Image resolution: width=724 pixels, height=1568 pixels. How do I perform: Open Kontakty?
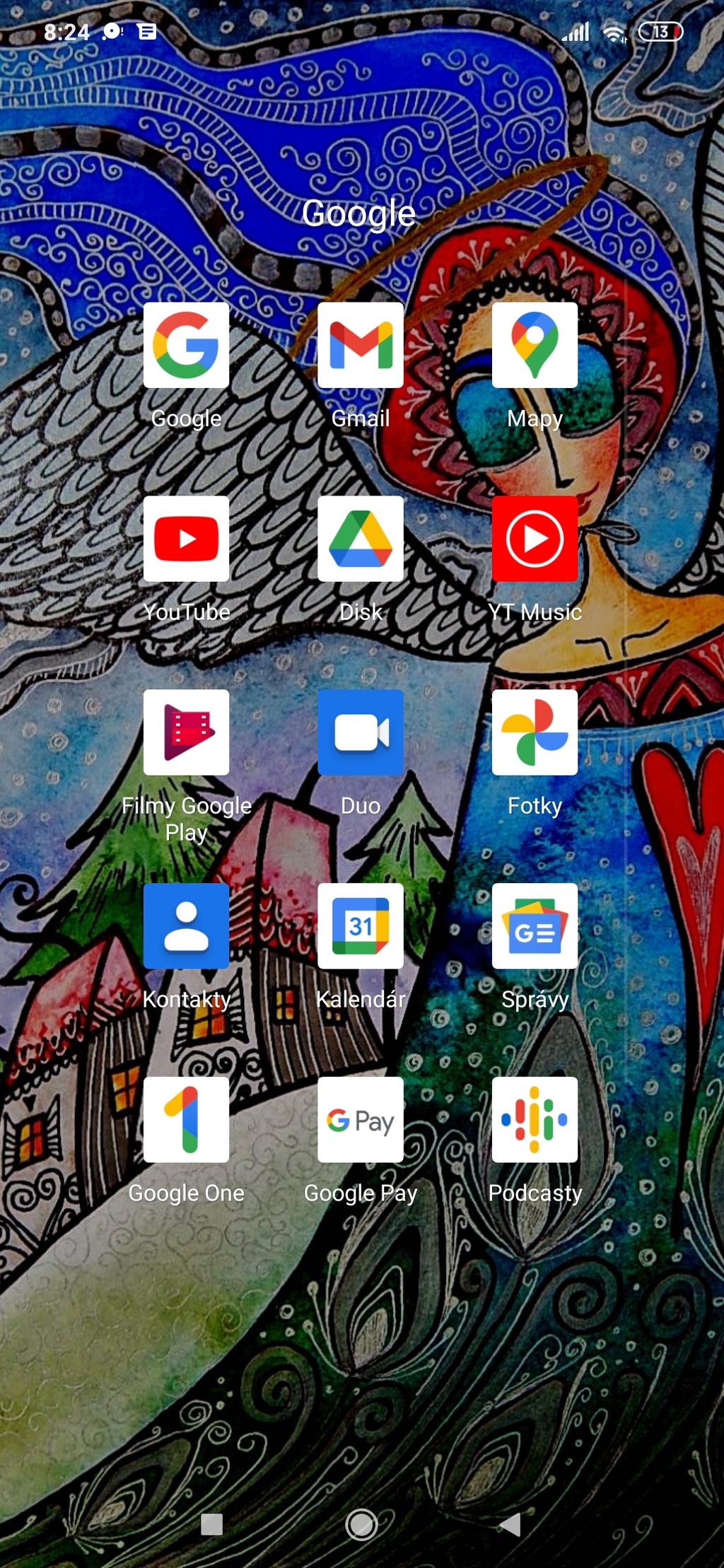(x=186, y=926)
